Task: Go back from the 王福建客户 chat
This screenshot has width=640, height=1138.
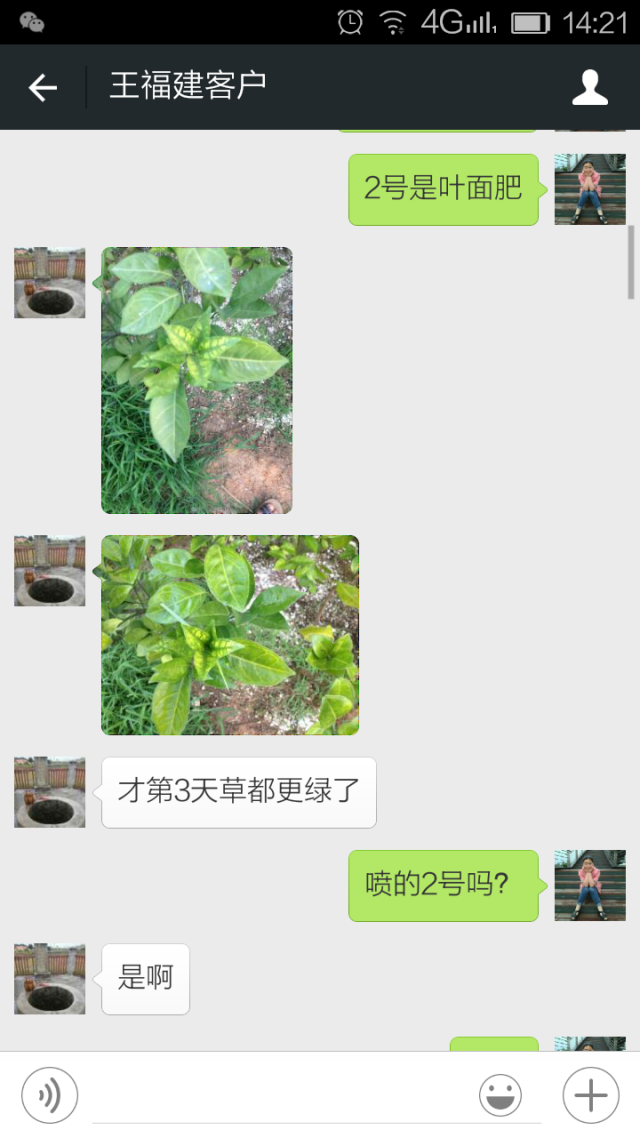Action: click(x=43, y=88)
